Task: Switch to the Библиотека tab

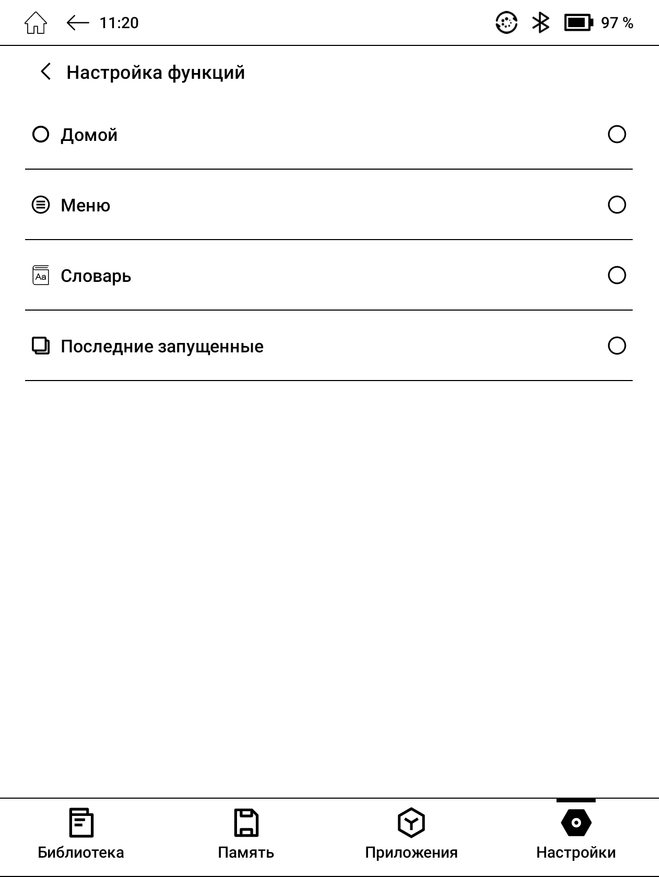Action: click(x=81, y=834)
